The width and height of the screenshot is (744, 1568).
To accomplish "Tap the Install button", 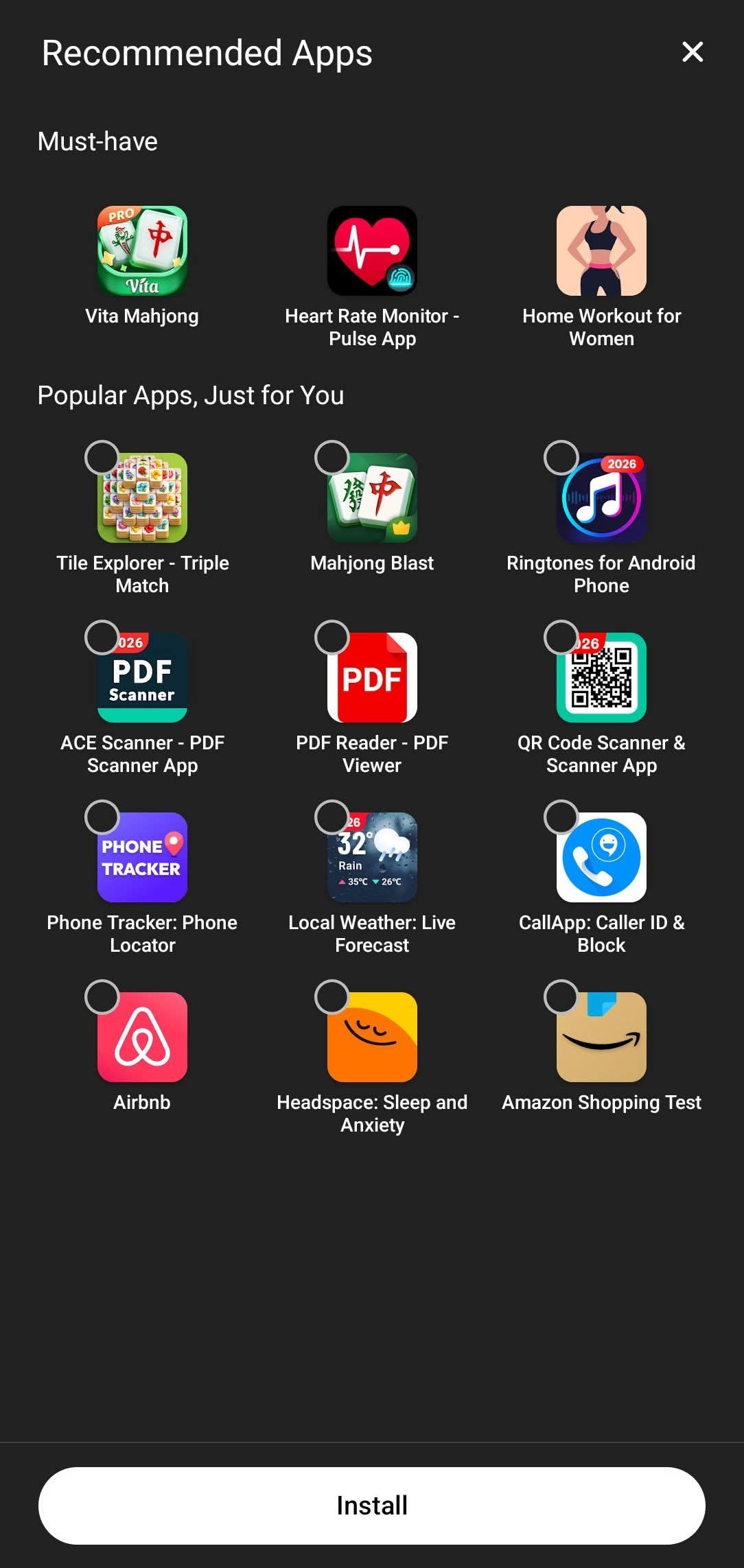I will pos(371,1506).
